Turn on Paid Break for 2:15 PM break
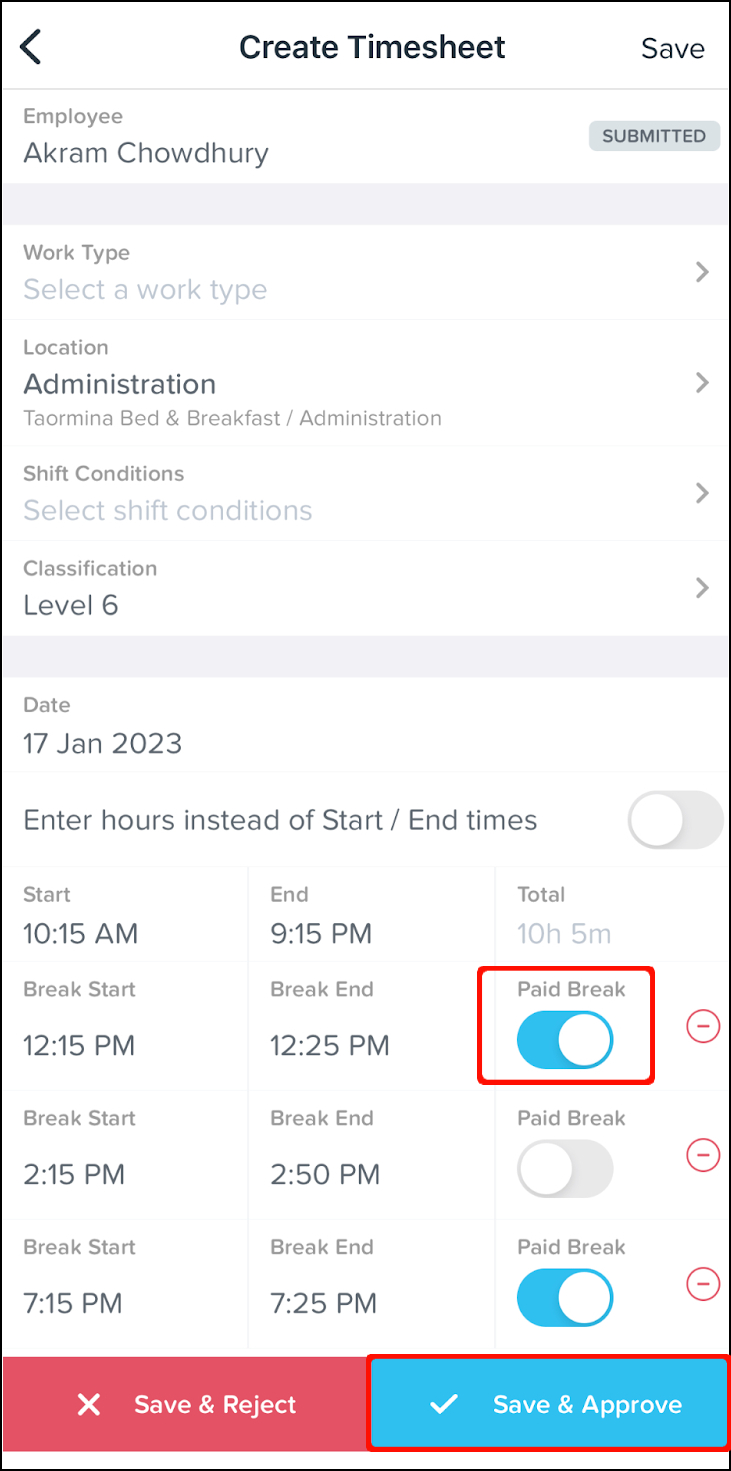 pyautogui.click(x=565, y=1169)
